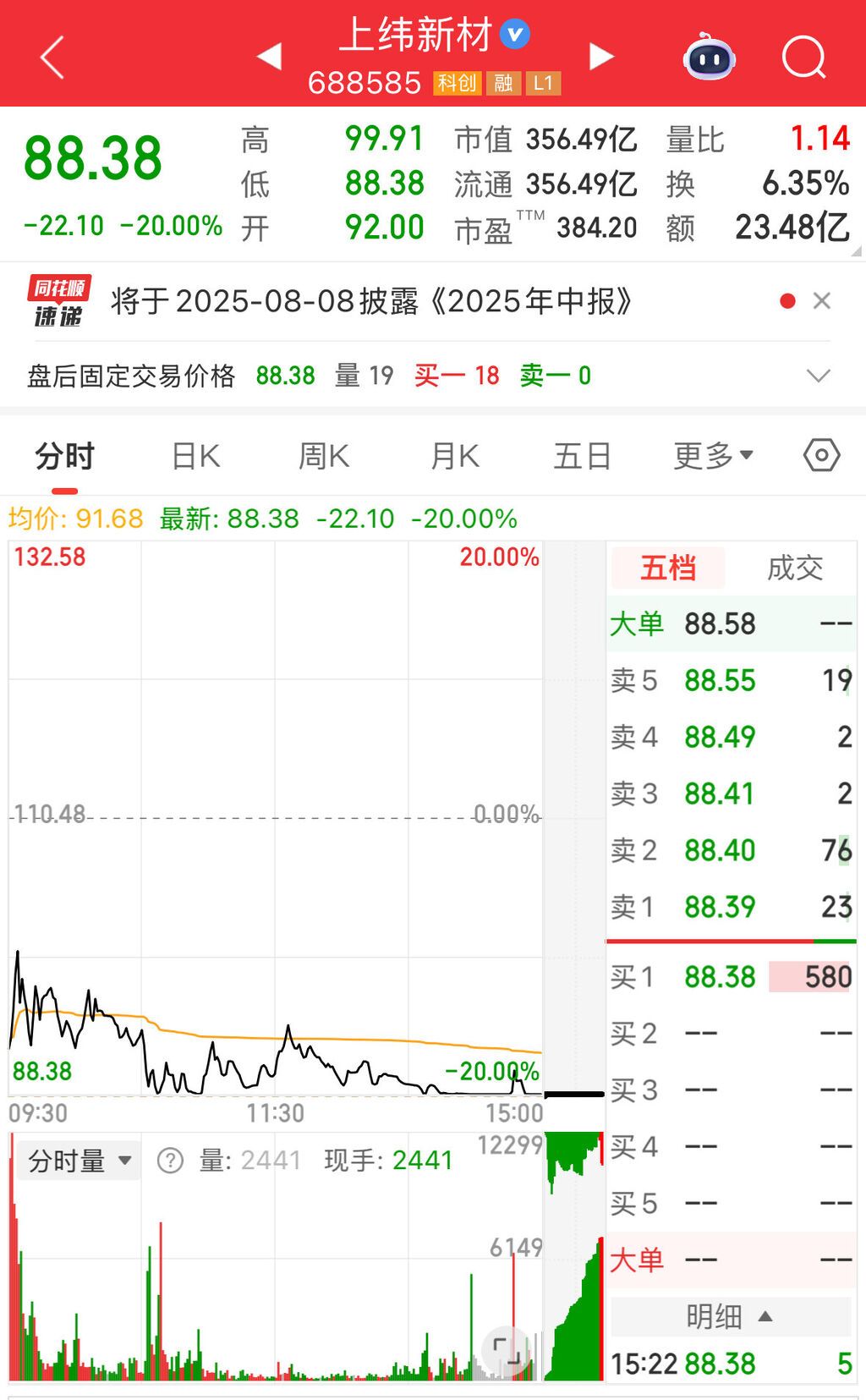Open the help icon beside 分时量
Image resolution: width=866 pixels, height=1400 pixels.
170,1161
